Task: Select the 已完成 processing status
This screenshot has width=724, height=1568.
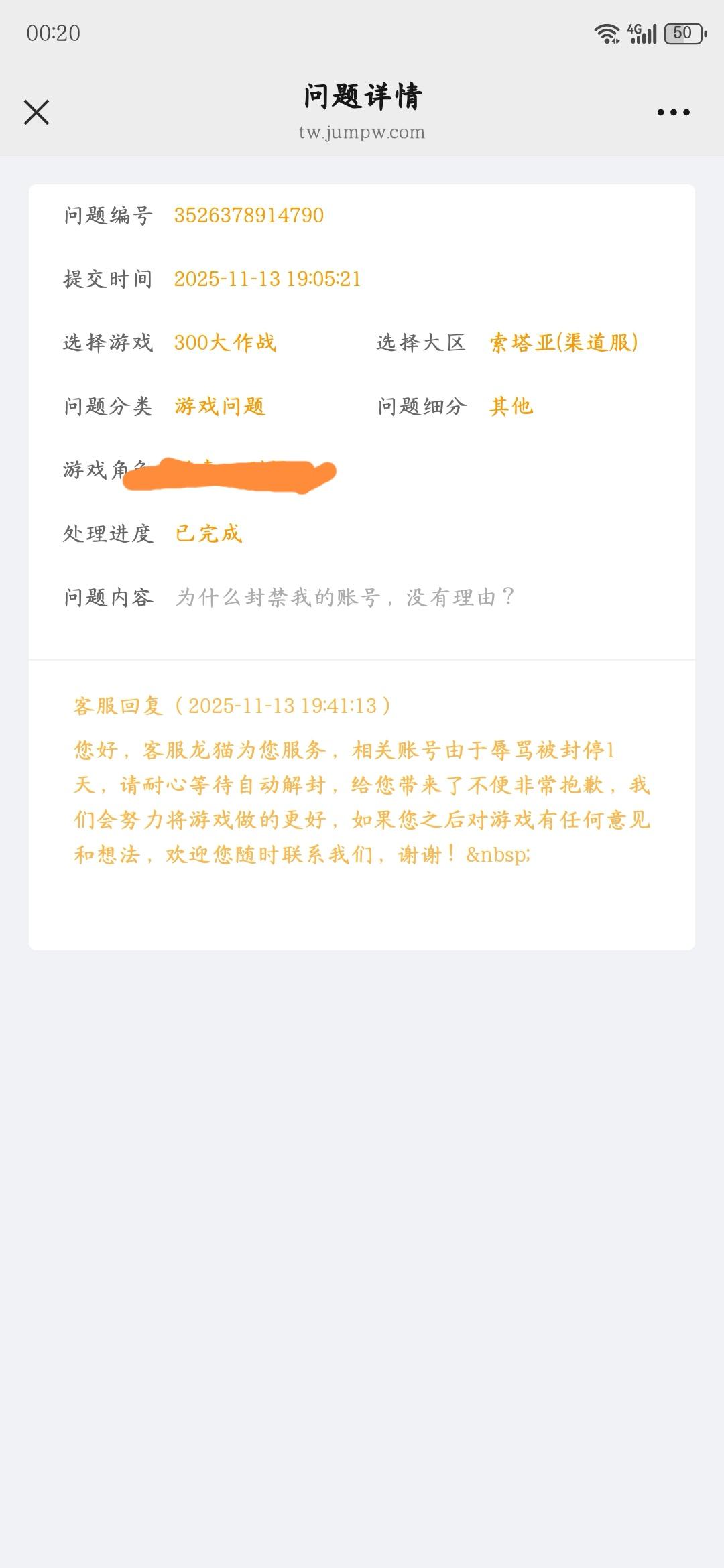Action: click(208, 533)
